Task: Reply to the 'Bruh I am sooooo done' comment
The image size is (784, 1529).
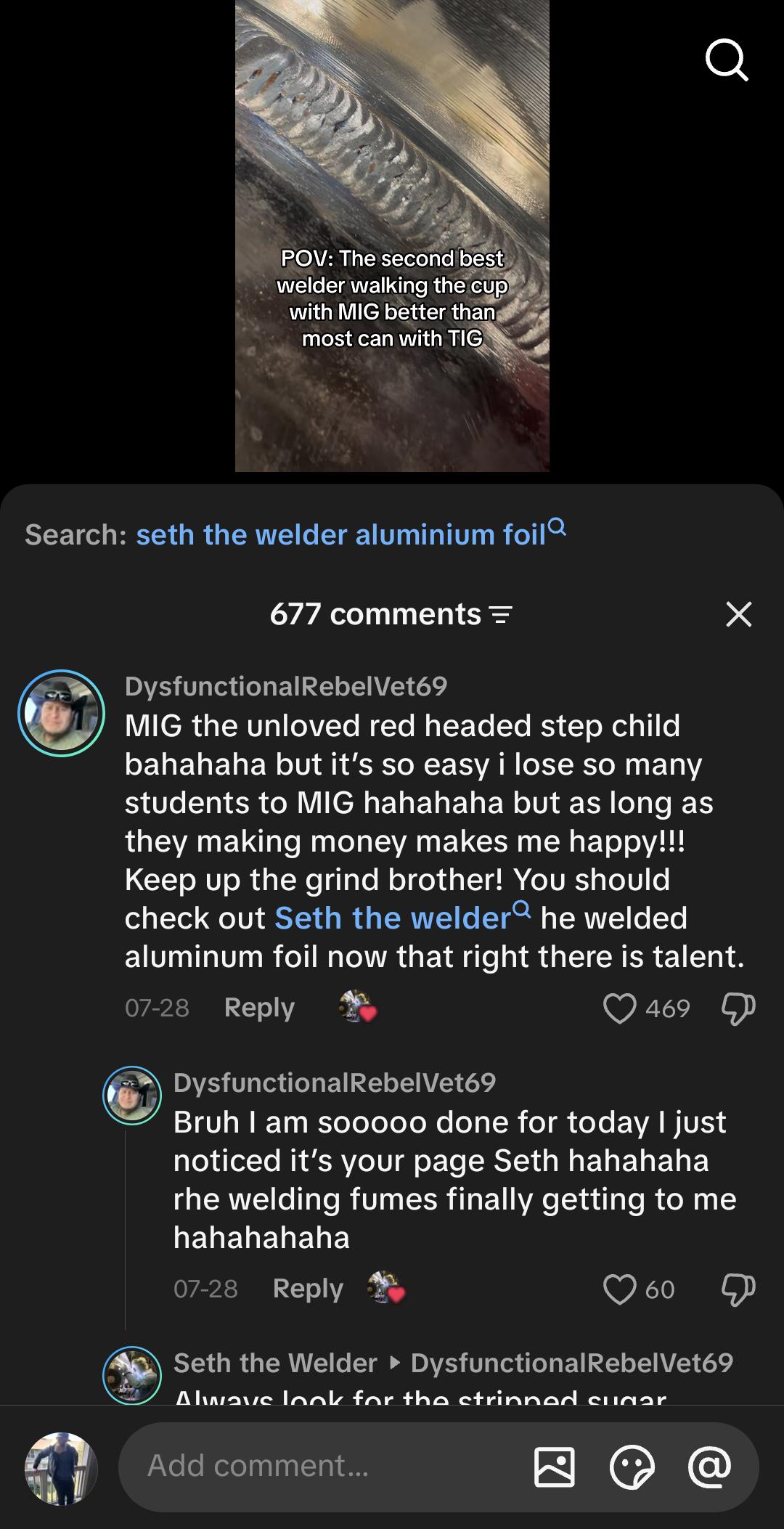Action: [x=308, y=1289]
